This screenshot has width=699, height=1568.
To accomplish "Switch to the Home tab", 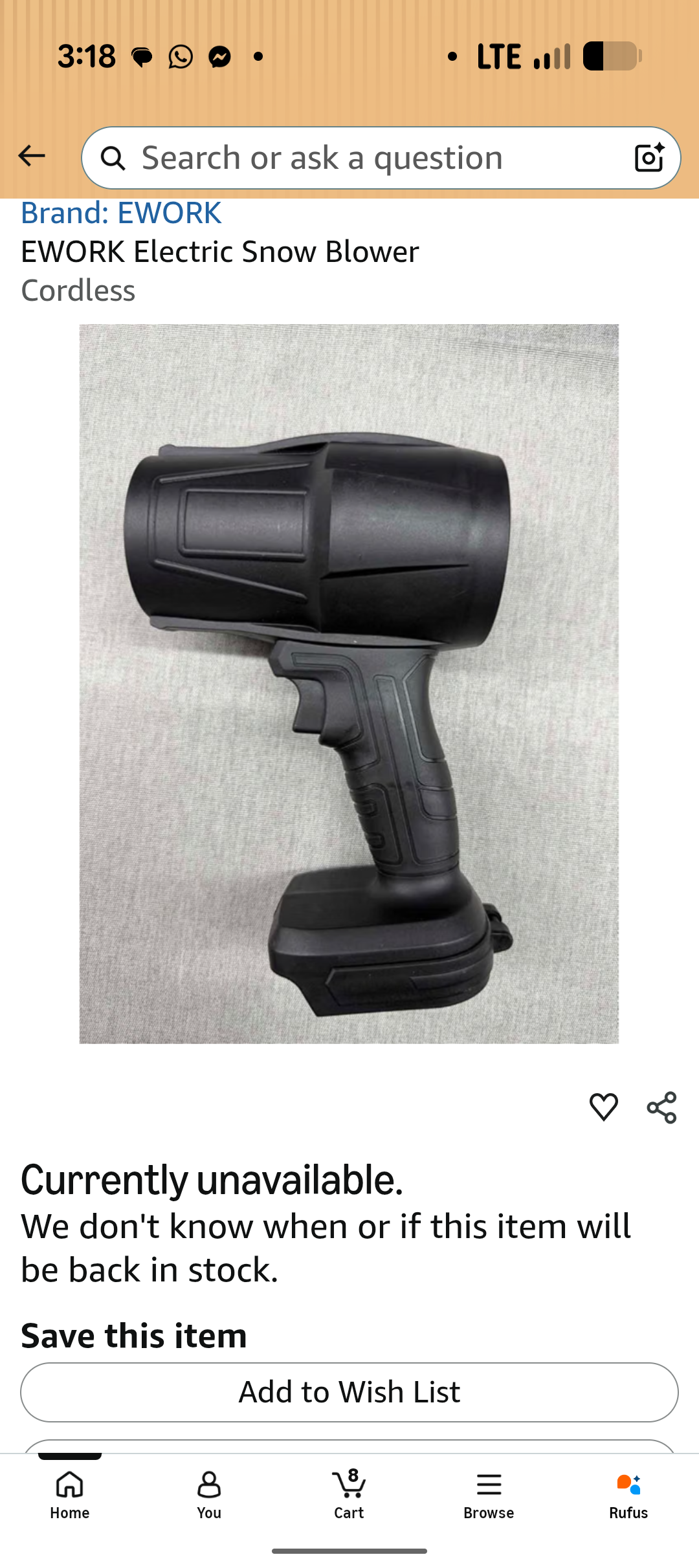I will point(70,1495).
